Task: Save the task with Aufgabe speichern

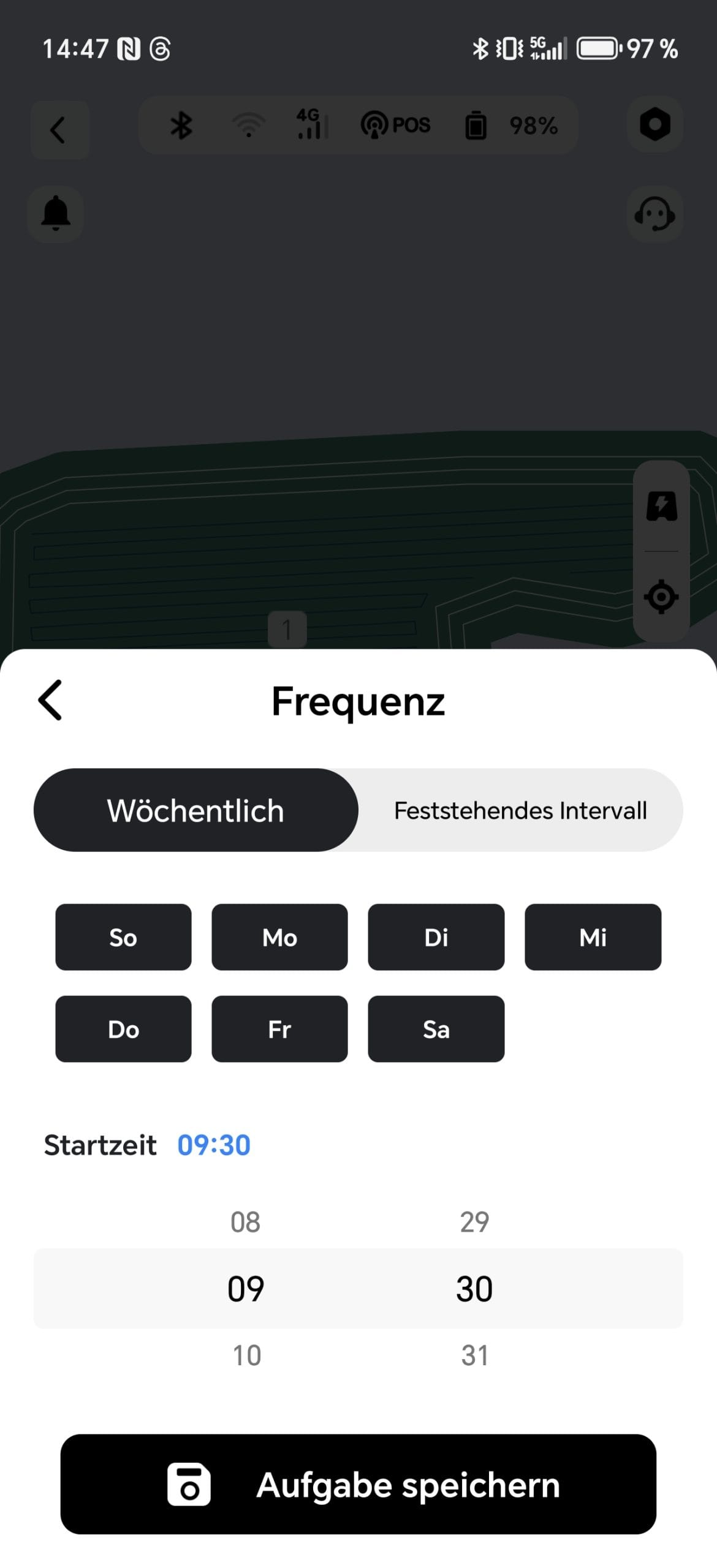Action: [358, 1484]
